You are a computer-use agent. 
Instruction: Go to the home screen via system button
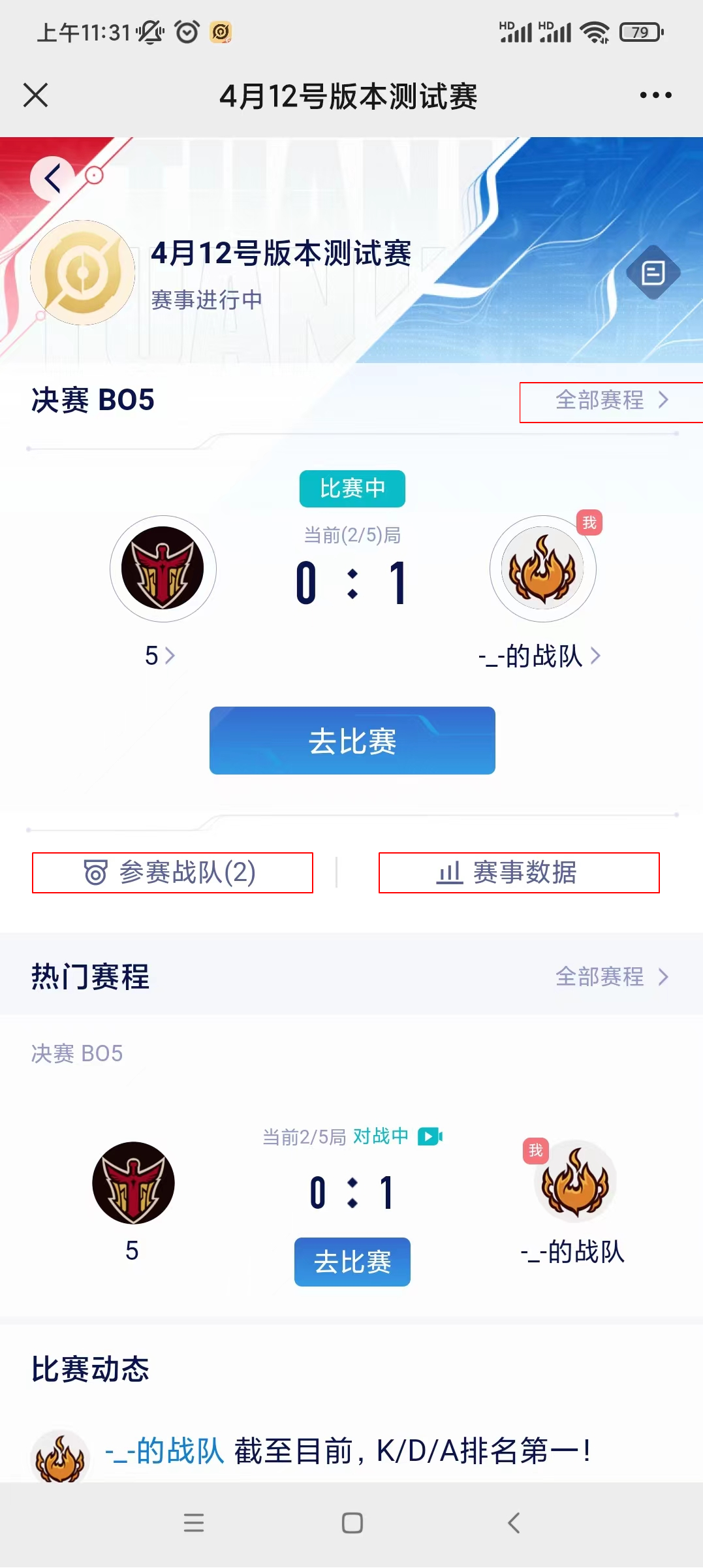[352, 1523]
